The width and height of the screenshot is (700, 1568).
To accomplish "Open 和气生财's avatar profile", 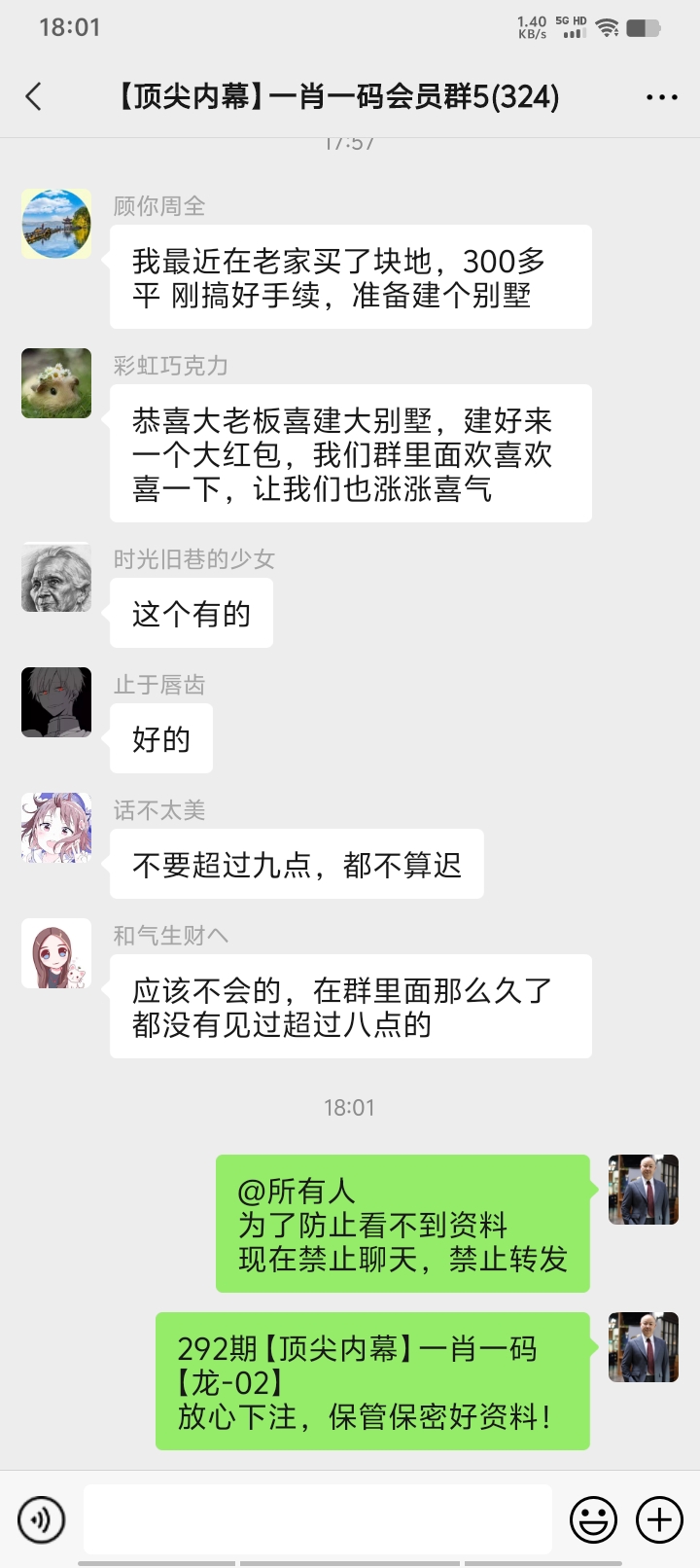I will click(56, 953).
